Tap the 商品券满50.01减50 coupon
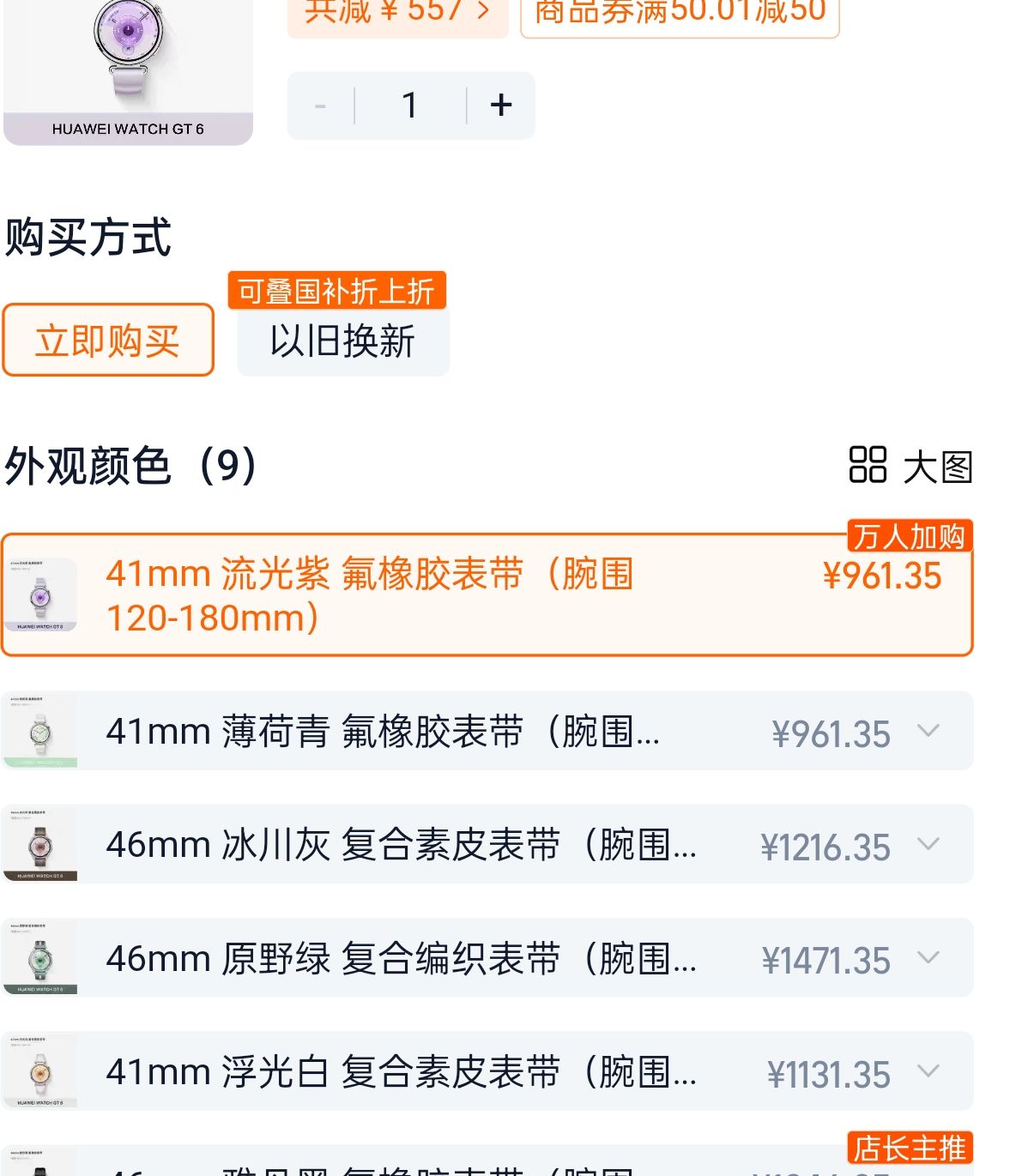Image resolution: width=1022 pixels, height=1176 pixels. click(680, 13)
